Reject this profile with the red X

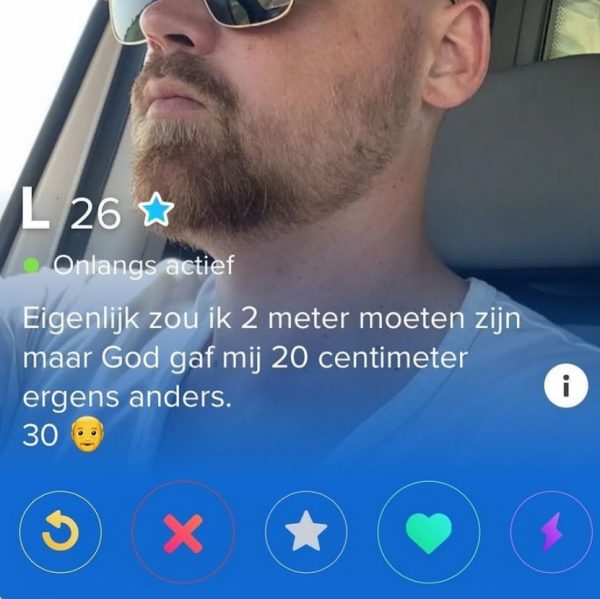pyautogui.click(x=183, y=534)
